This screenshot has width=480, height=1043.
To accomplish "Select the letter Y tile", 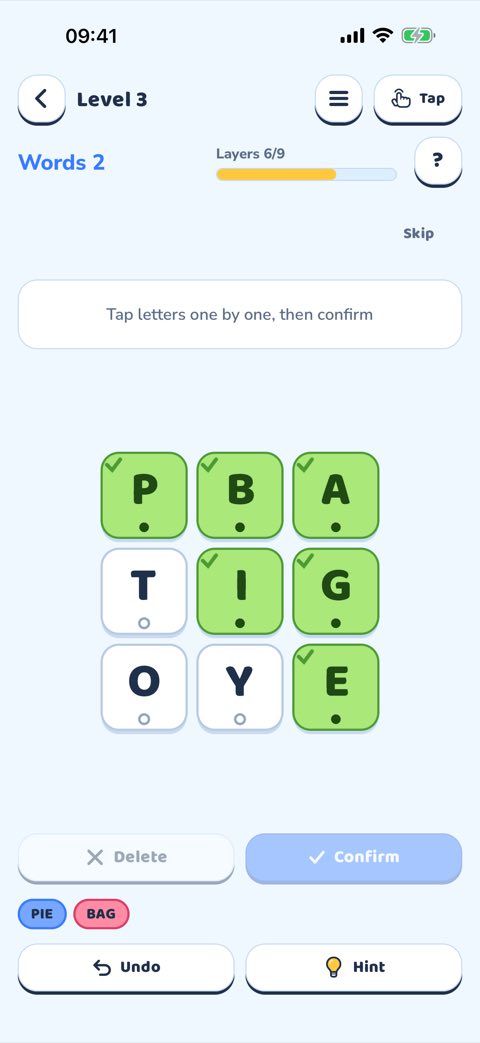I will point(240,686).
